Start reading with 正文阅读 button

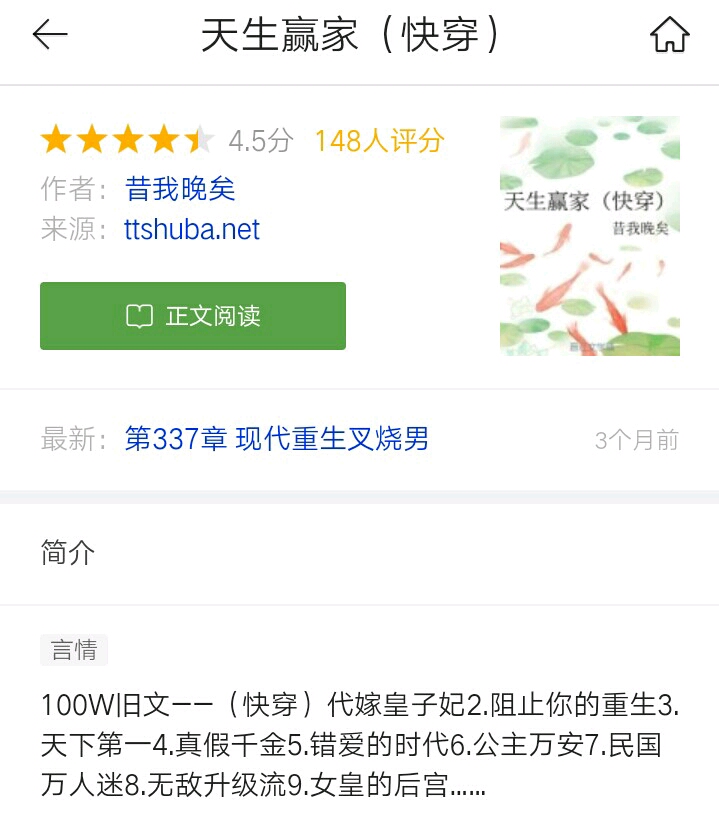(193, 316)
